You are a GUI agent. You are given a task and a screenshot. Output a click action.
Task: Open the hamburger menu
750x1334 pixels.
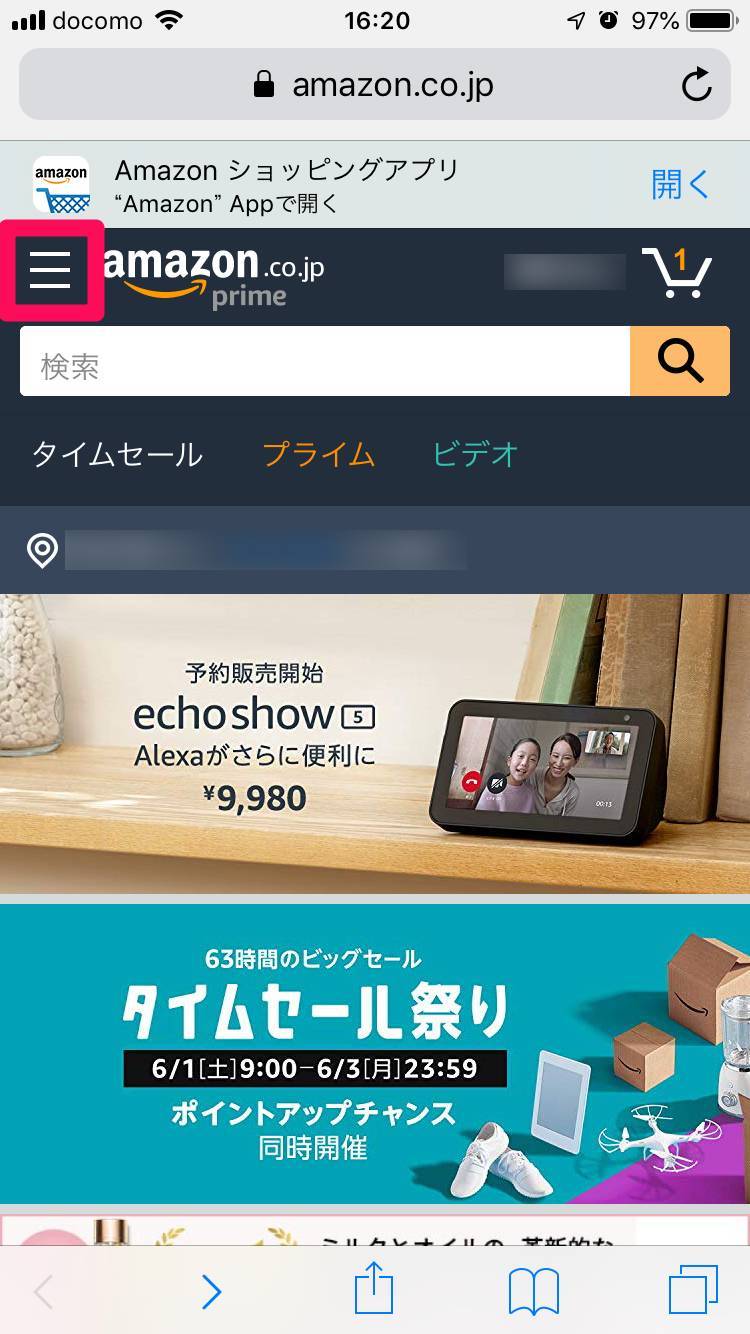coord(50,270)
